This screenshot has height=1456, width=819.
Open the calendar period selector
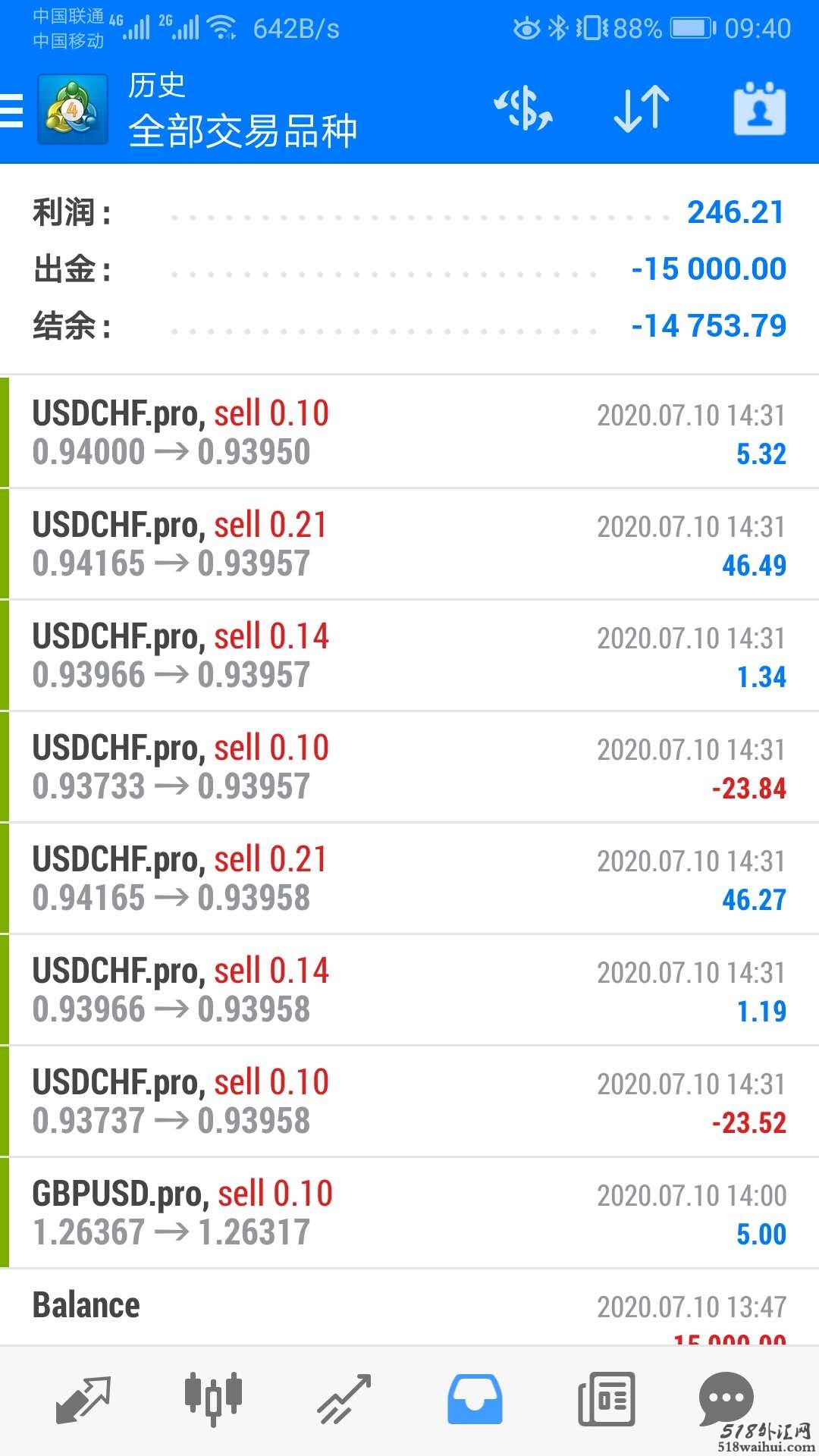[x=759, y=110]
